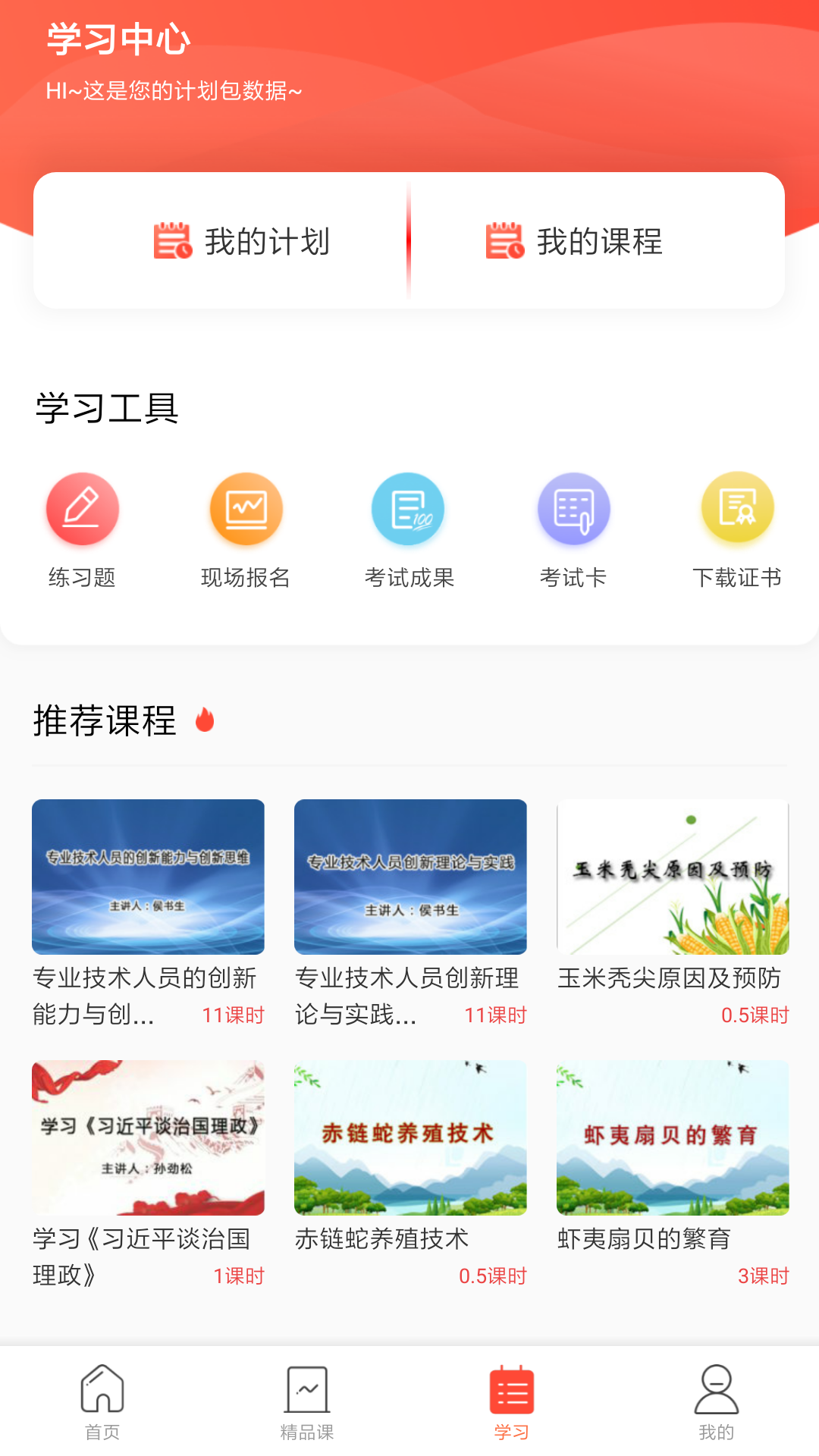Click the 11课时 label on the first course
Screen dimensions: 819x1456
point(233,1015)
